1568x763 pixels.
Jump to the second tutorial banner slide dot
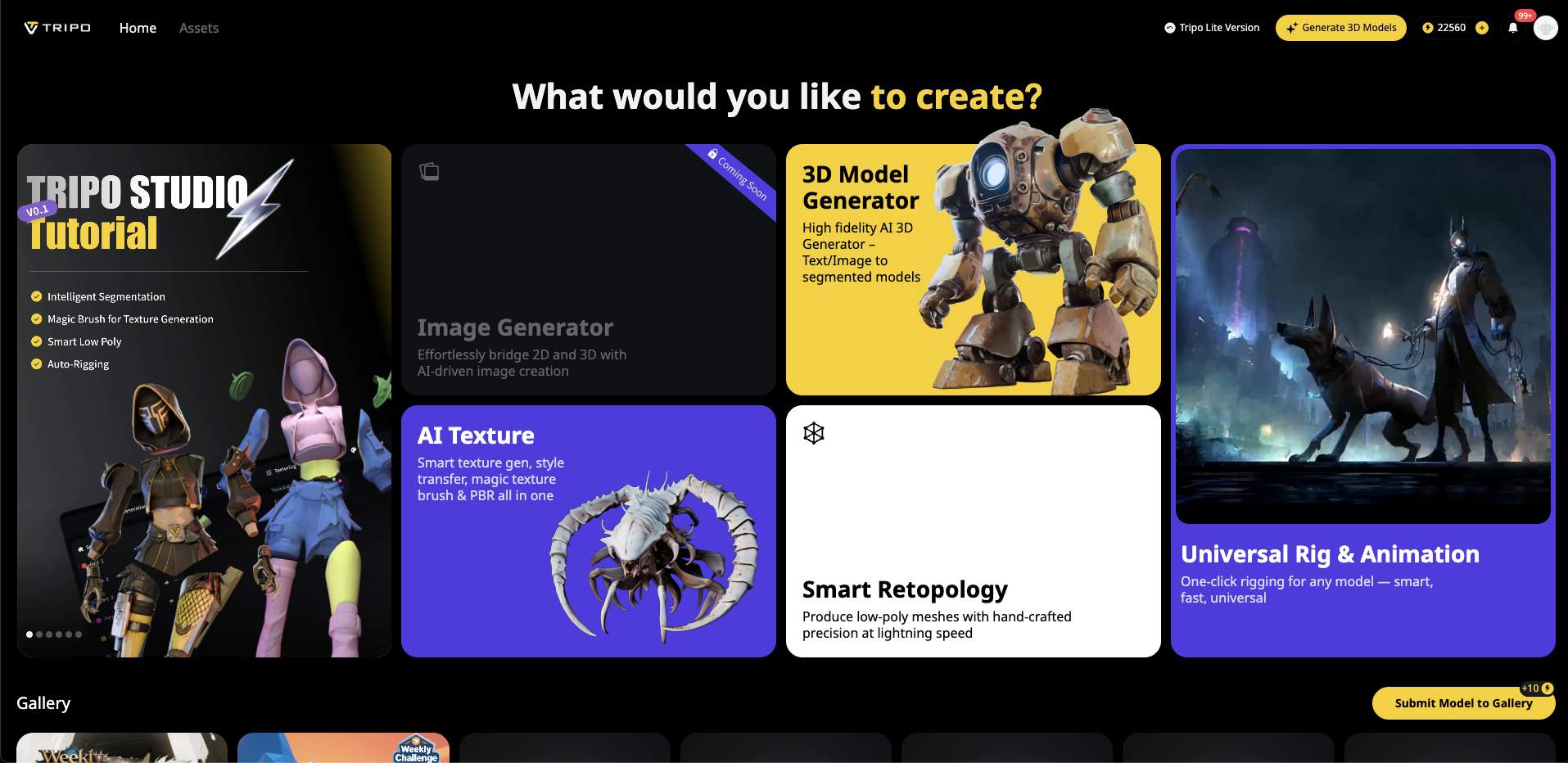[39, 634]
